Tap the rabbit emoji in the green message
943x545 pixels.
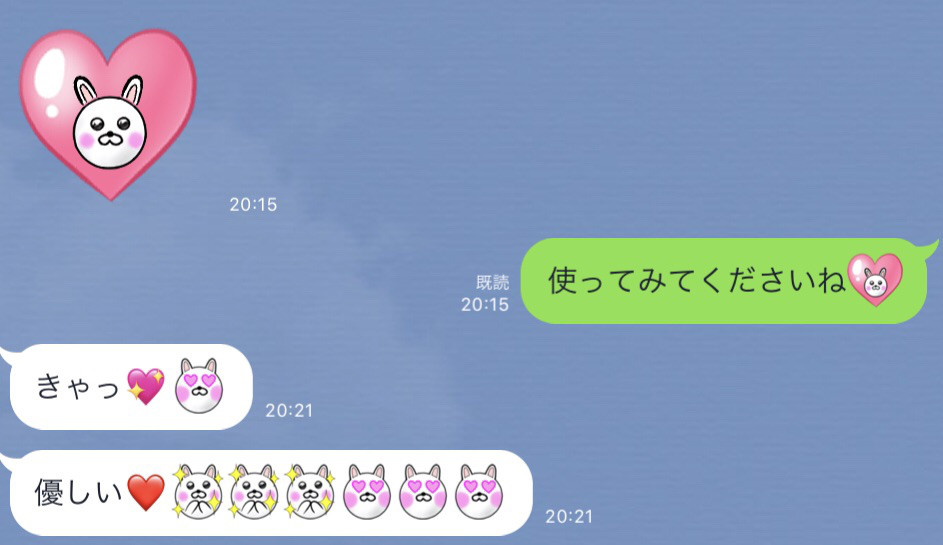click(x=875, y=281)
